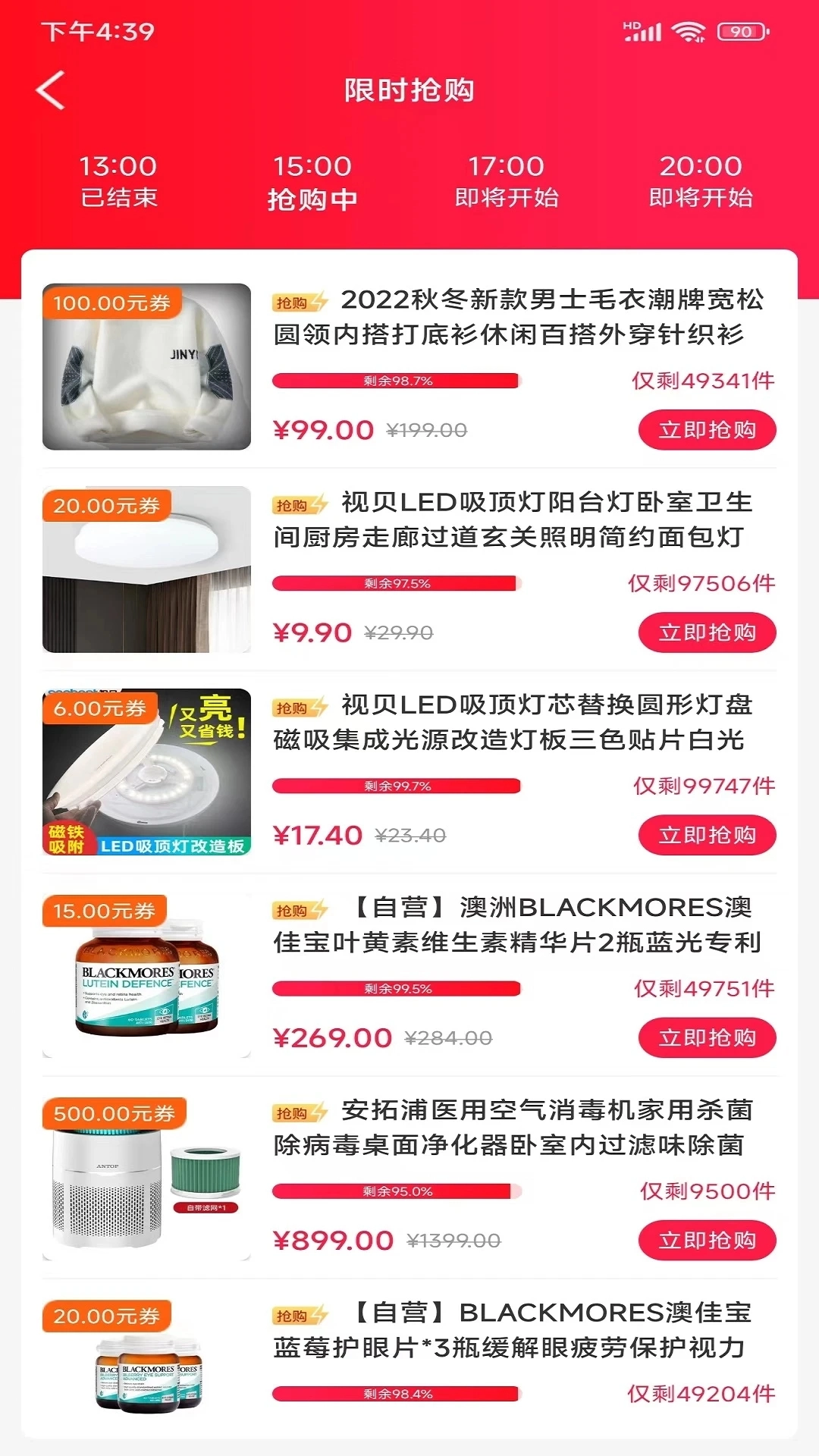
Task: Click the 剩余95.0% progress bar
Action: click(394, 1191)
